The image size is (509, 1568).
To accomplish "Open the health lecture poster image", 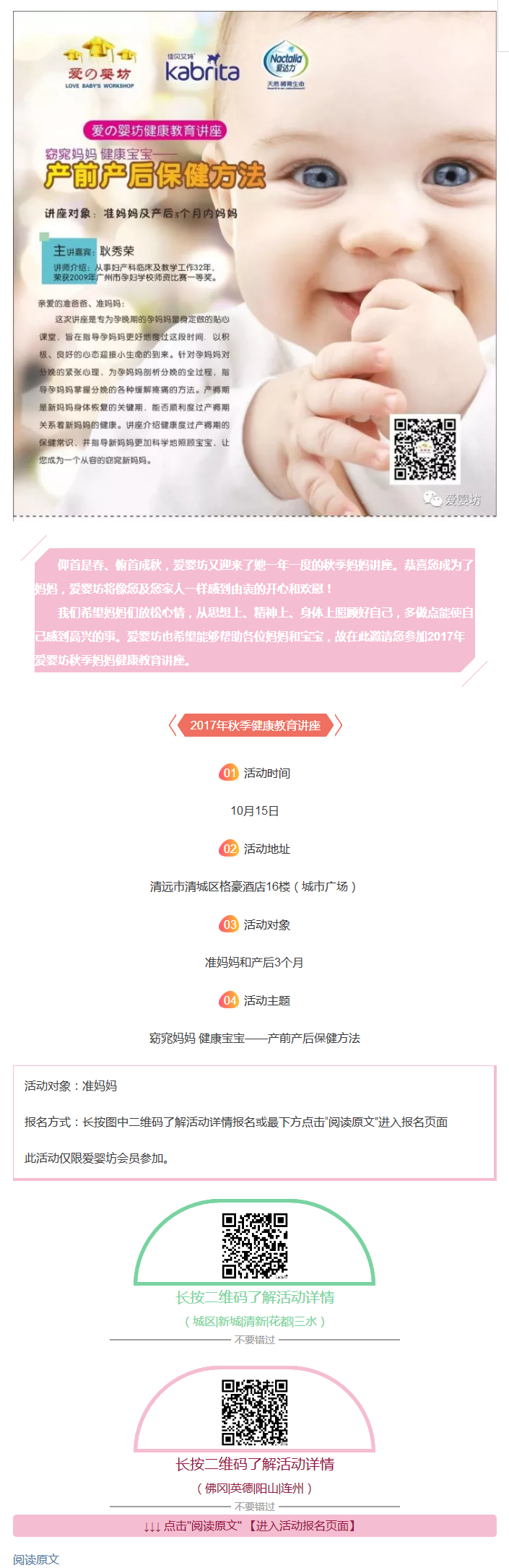I will click(254, 264).
